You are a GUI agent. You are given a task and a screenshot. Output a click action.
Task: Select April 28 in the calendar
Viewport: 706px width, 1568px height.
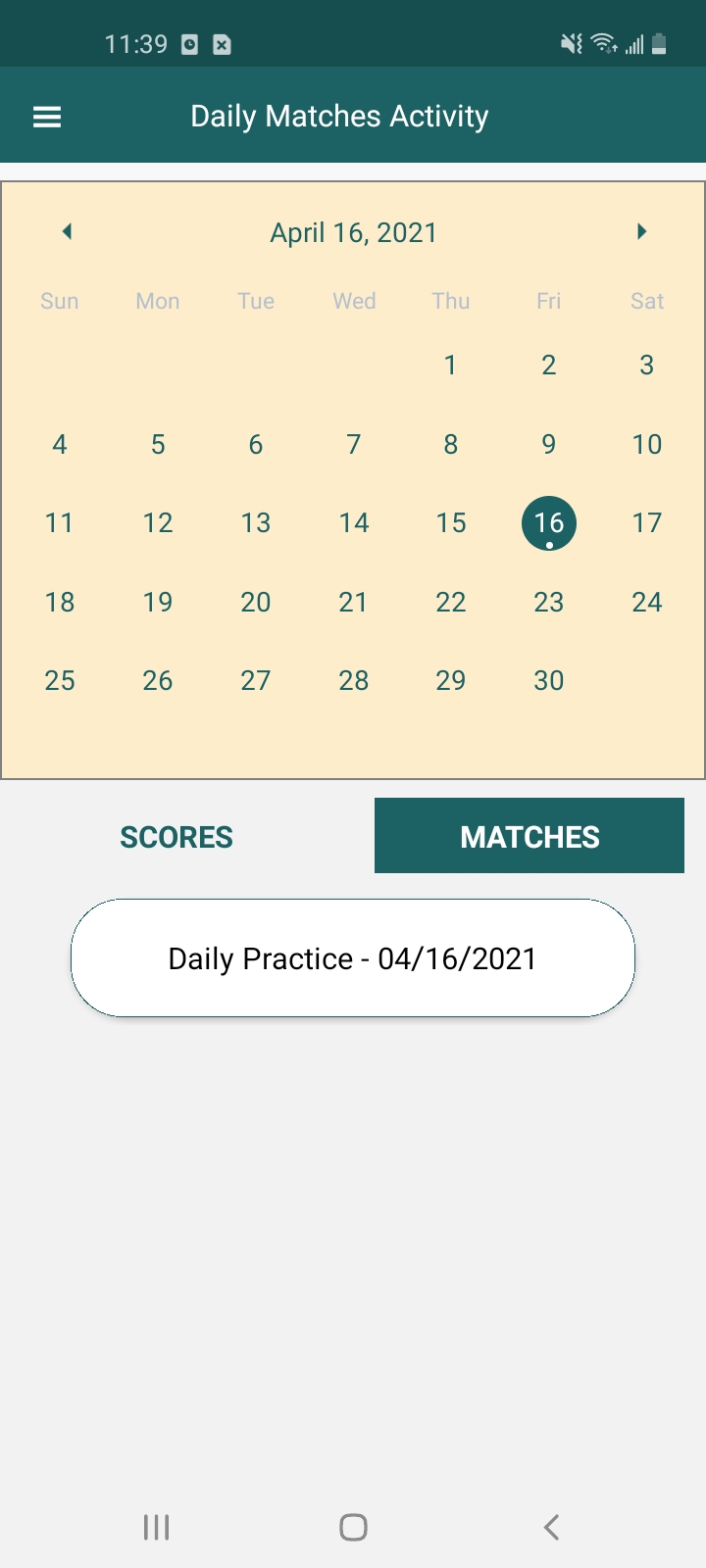pos(354,681)
